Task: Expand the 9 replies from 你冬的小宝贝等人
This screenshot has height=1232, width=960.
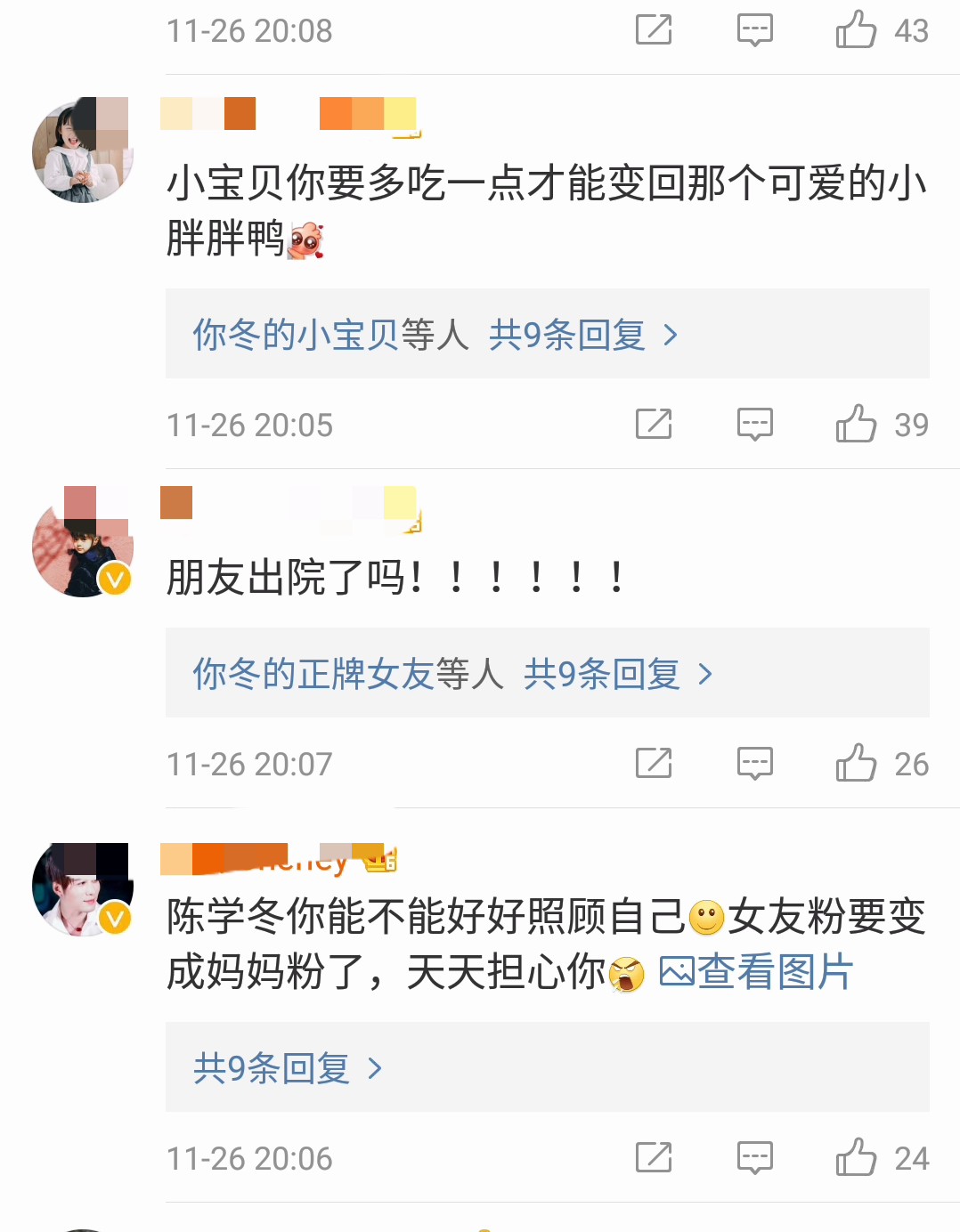Action: (x=436, y=335)
